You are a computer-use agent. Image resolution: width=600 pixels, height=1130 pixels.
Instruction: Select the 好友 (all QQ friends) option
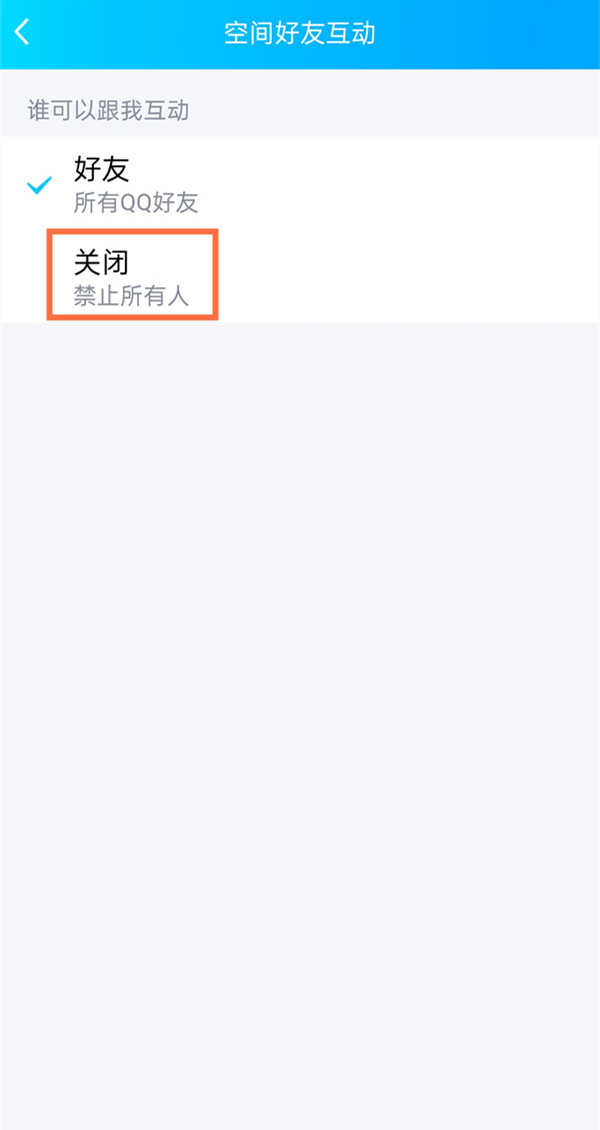click(135, 183)
